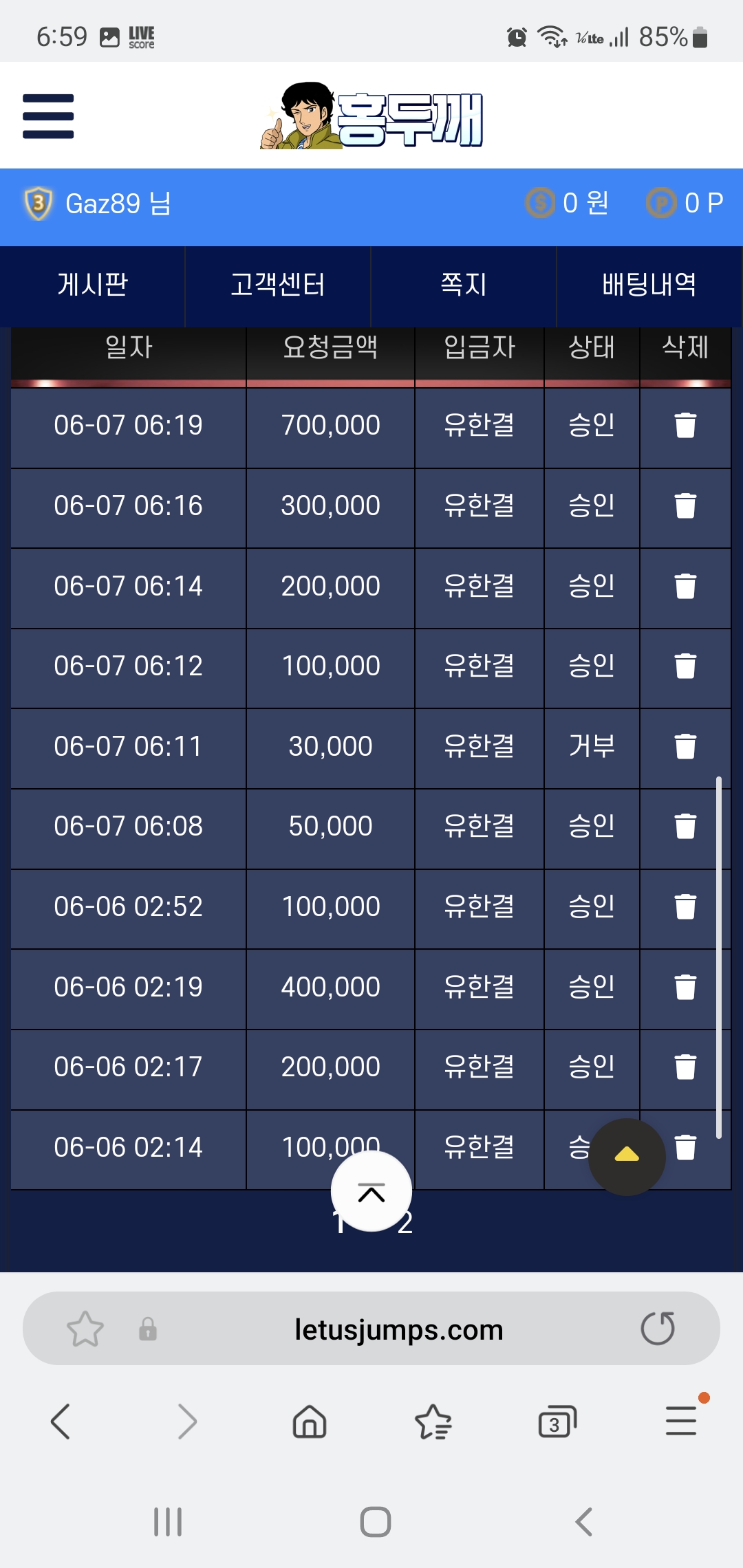Viewport: 743px width, 1568px height.
Task: Go to page 2 of the list
Action: coord(405,1223)
